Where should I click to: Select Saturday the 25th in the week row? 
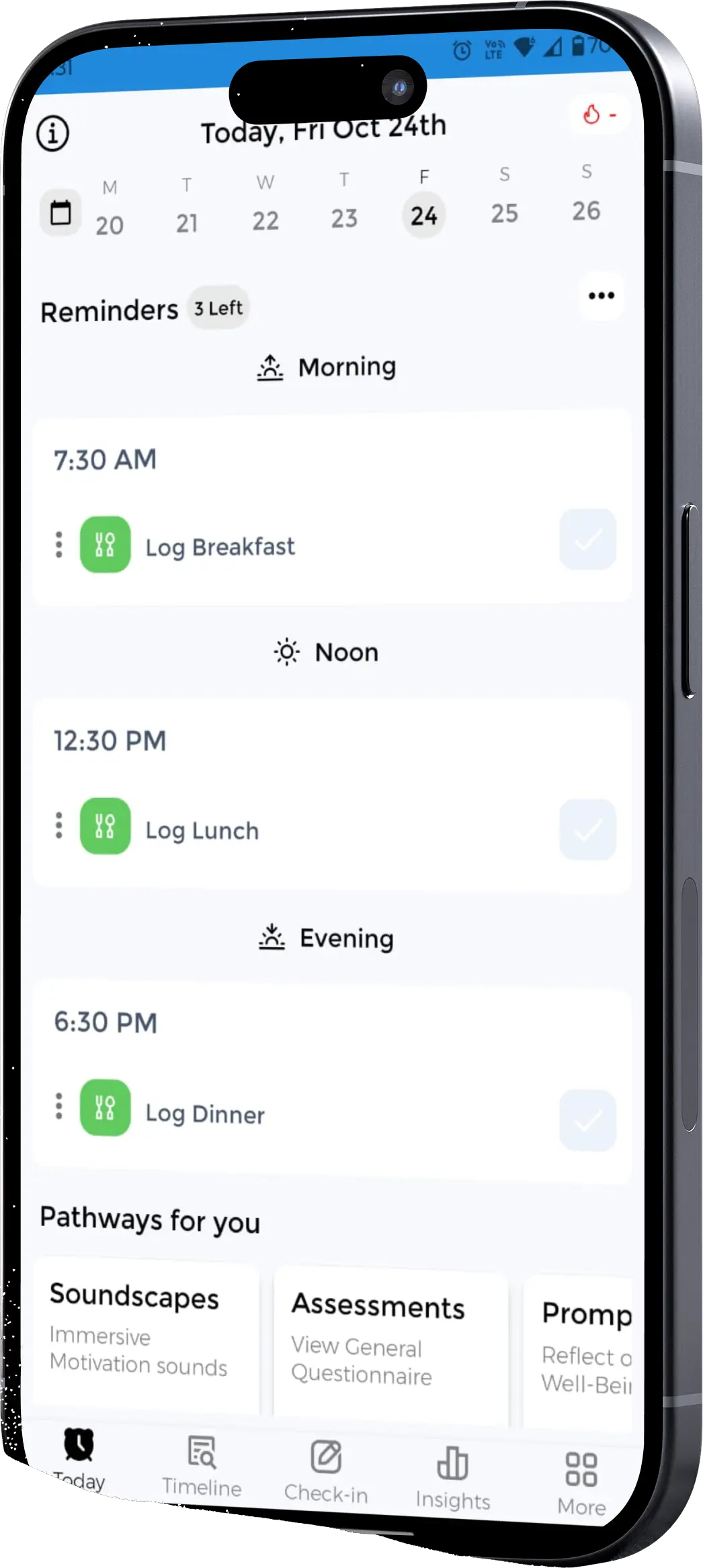pyautogui.click(x=504, y=212)
